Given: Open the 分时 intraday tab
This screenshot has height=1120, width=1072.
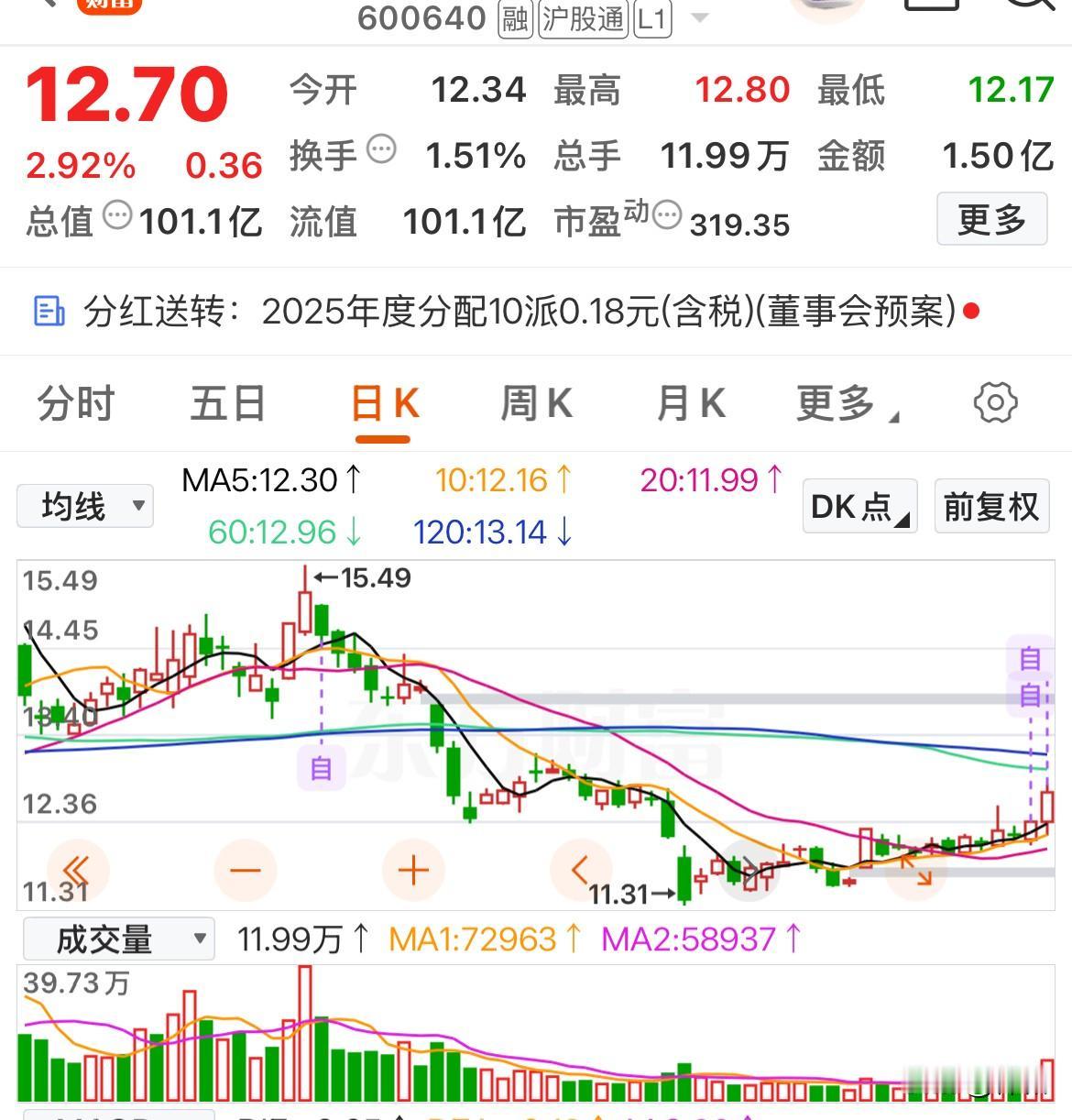Looking at the screenshot, I should pyautogui.click(x=74, y=403).
